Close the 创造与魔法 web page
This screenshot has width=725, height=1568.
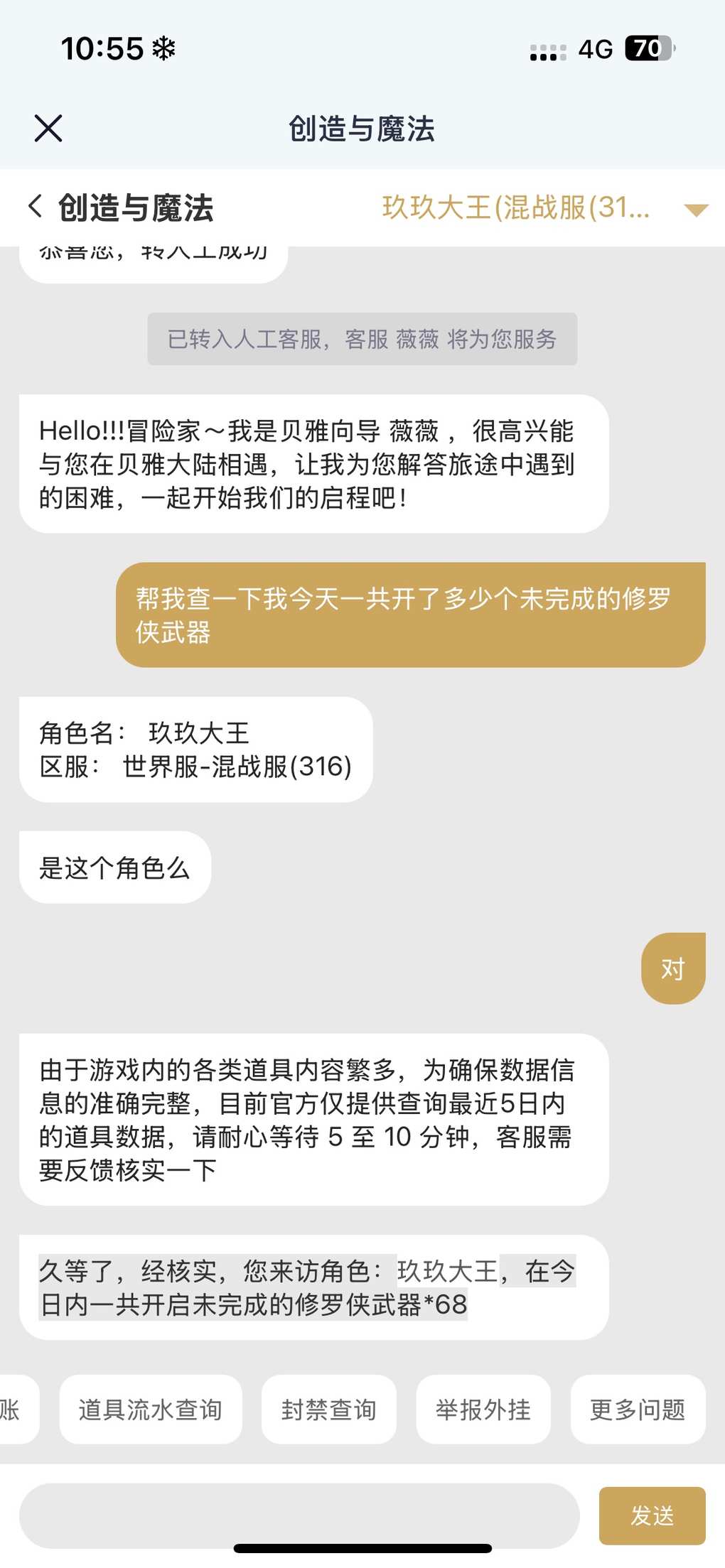point(48,129)
